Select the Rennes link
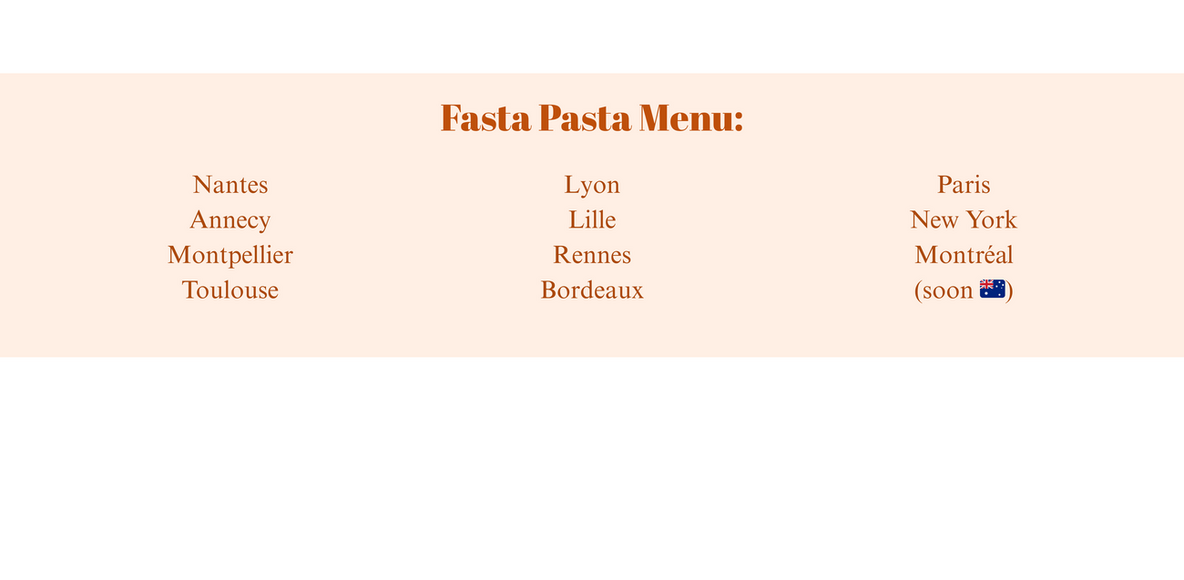 592,255
